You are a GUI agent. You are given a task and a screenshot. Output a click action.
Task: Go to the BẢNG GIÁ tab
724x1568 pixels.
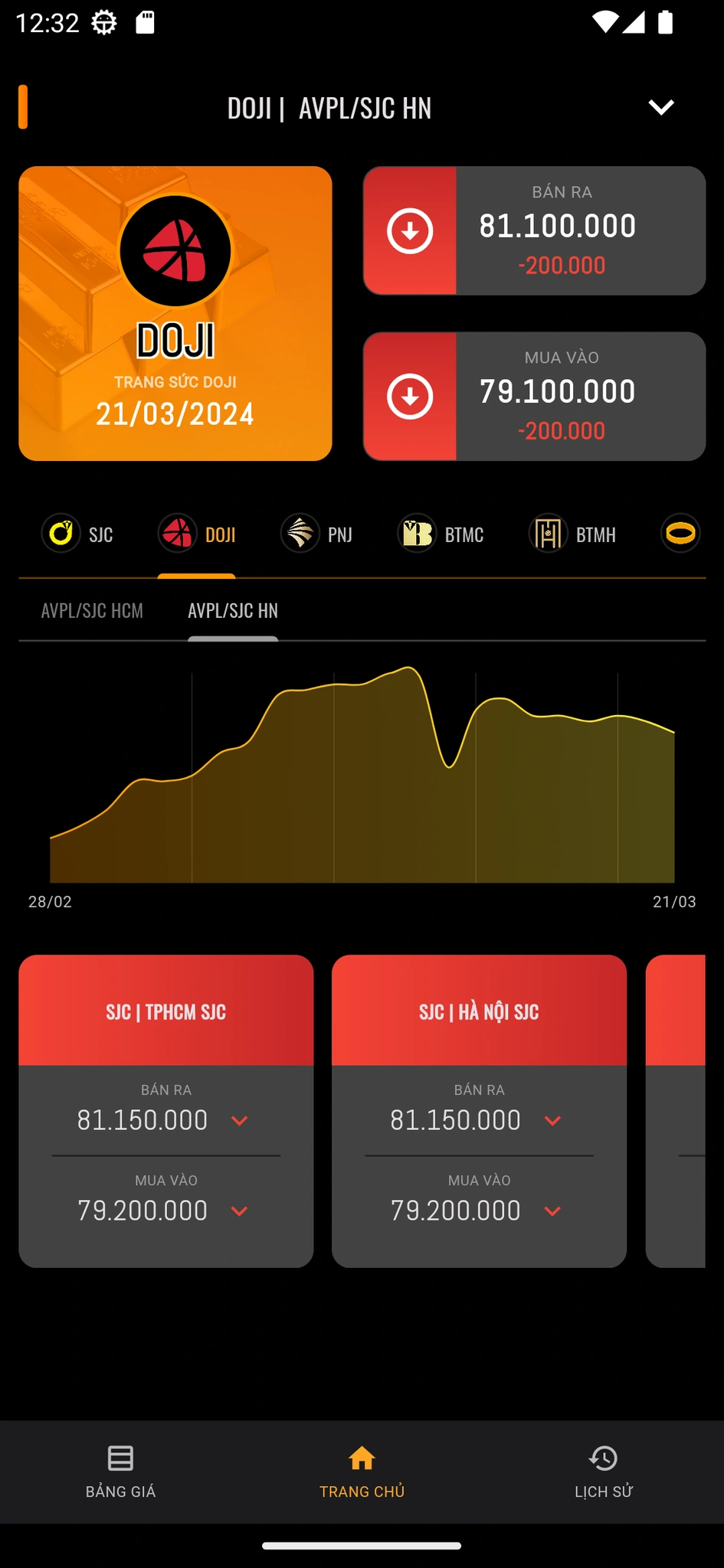coord(120,1472)
